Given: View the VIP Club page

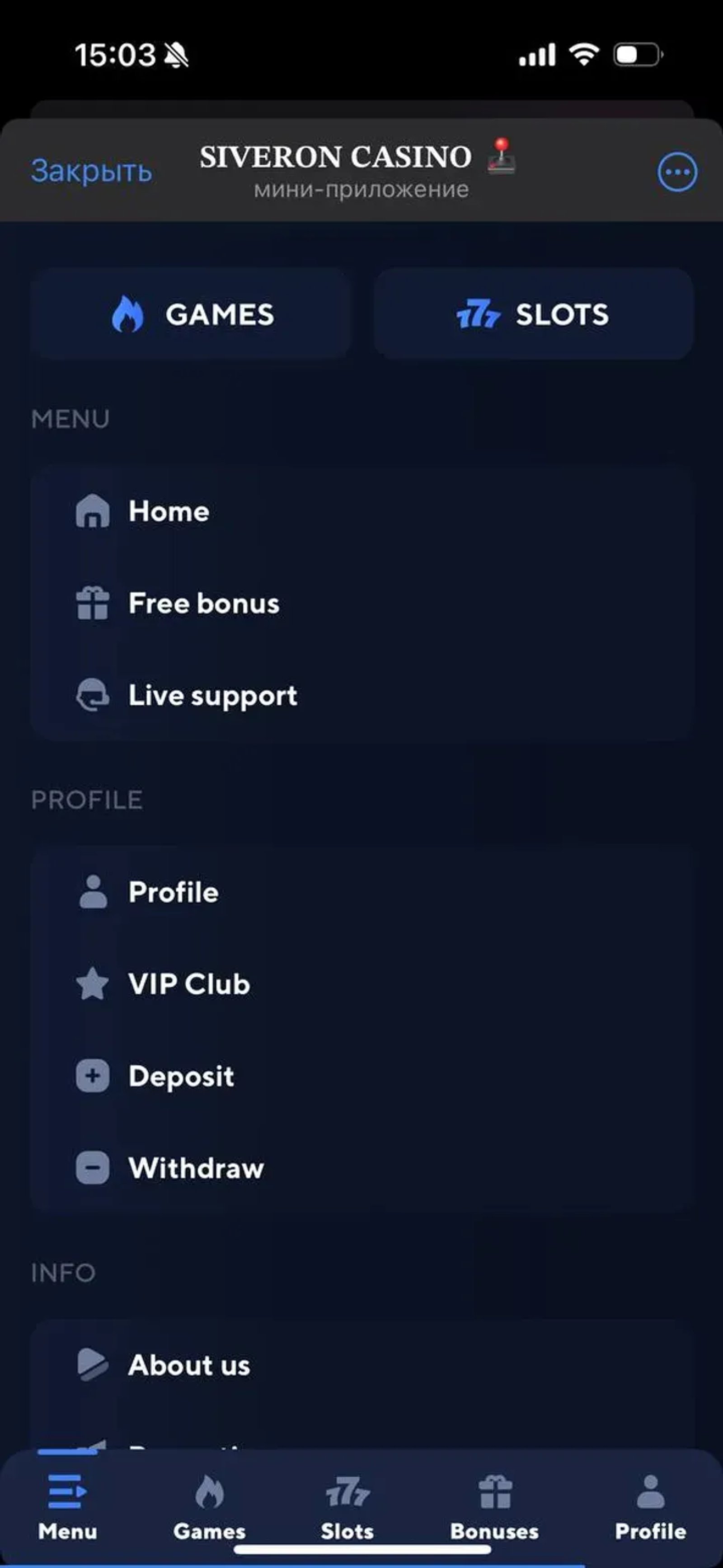Looking at the screenshot, I should (x=189, y=984).
